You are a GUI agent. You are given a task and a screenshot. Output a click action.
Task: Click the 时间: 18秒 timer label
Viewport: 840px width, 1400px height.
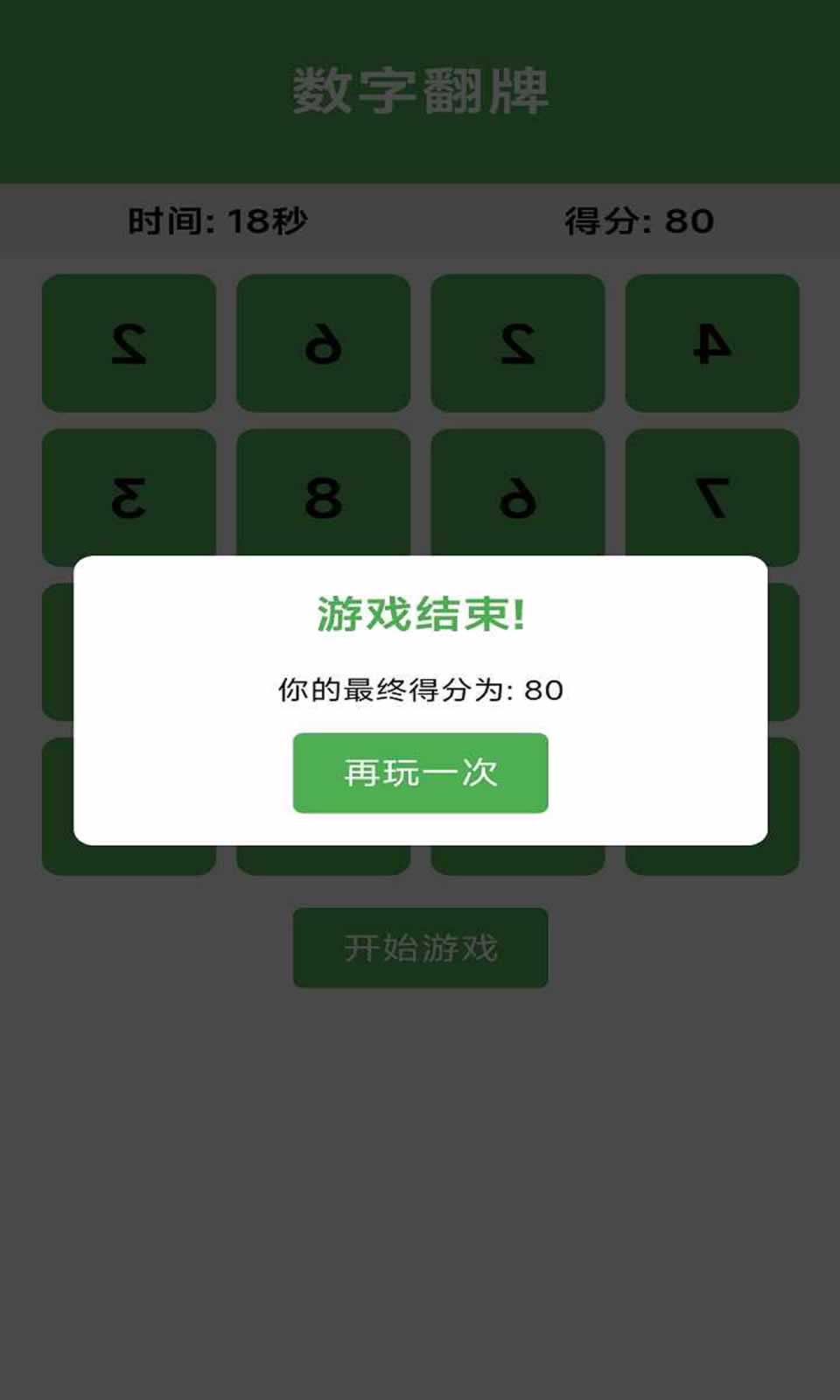click(x=217, y=218)
